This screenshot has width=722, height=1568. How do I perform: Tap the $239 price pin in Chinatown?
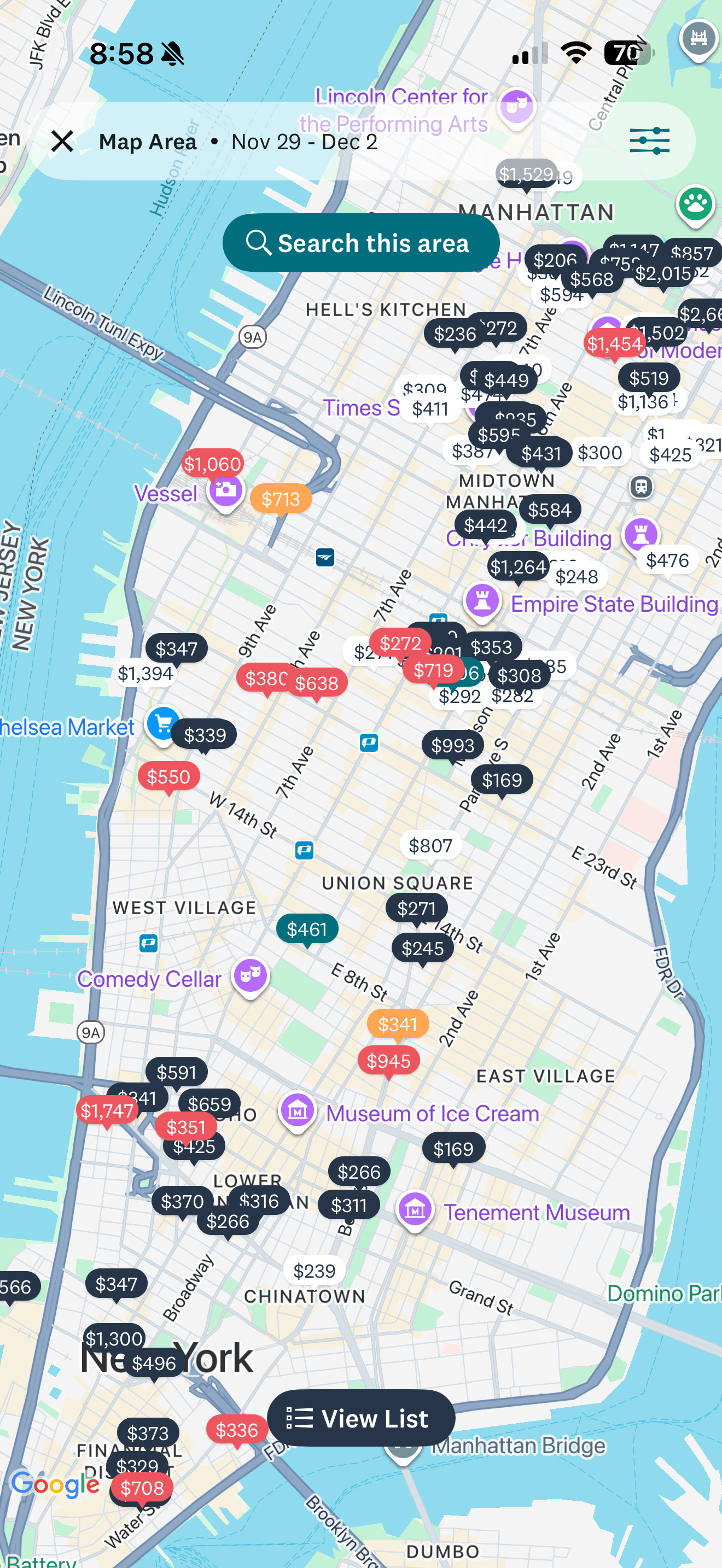314,1271
